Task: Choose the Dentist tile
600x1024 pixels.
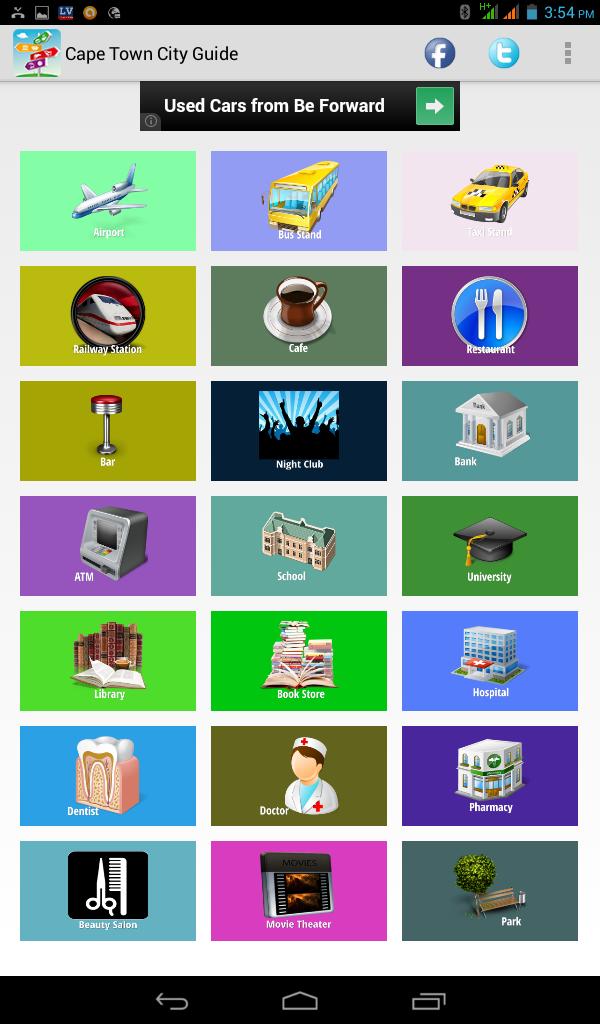Action: click(108, 776)
